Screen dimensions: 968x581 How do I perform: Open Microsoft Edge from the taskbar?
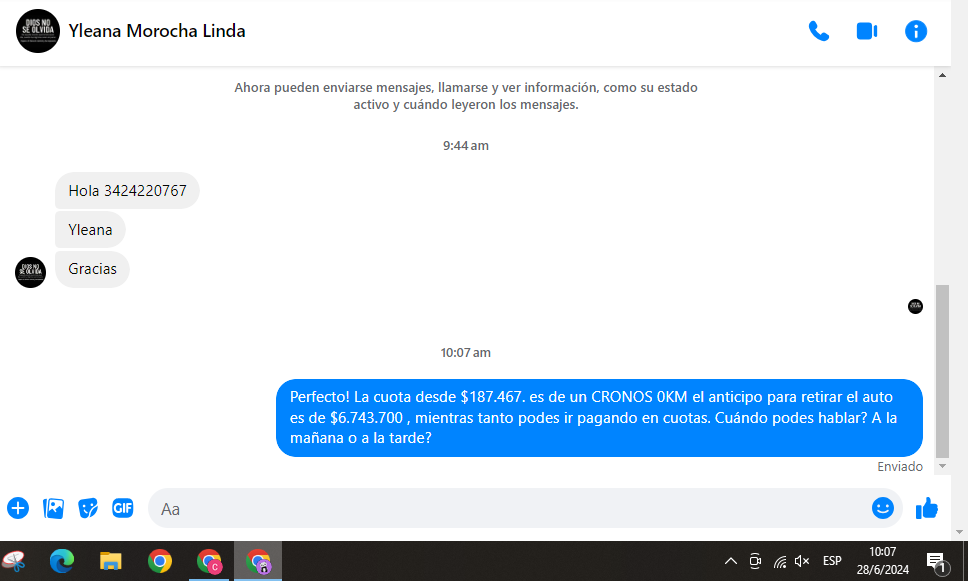point(62,561)
